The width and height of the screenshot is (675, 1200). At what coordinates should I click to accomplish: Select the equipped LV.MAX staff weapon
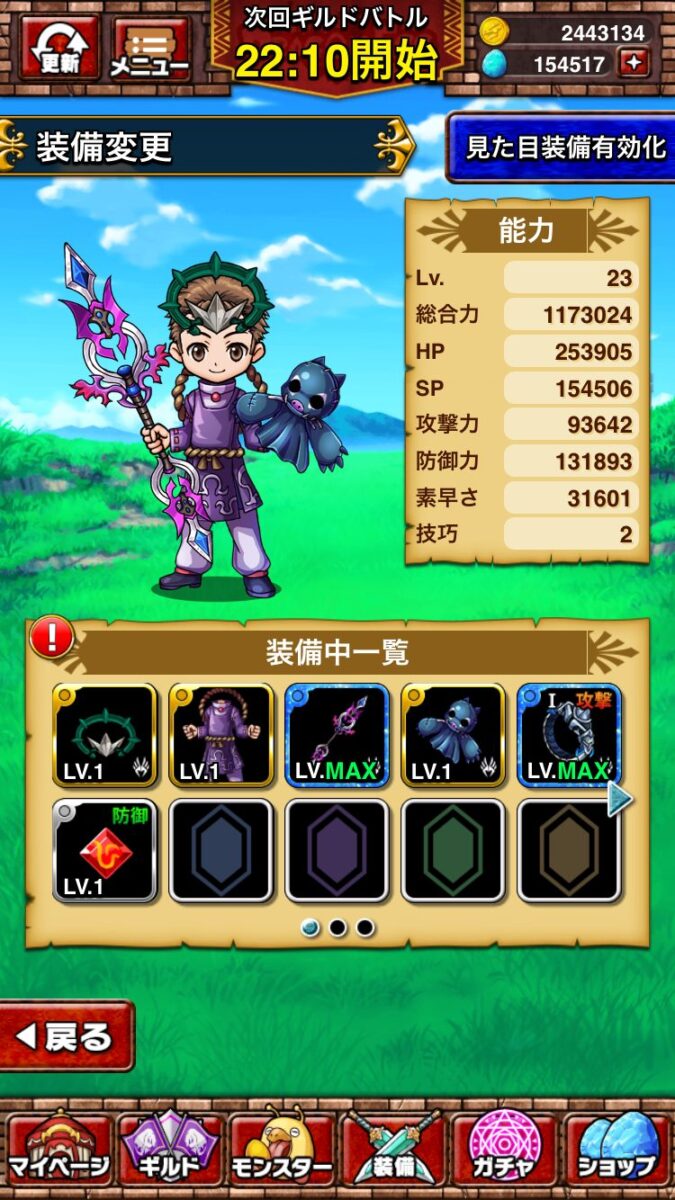coord(337,735)
